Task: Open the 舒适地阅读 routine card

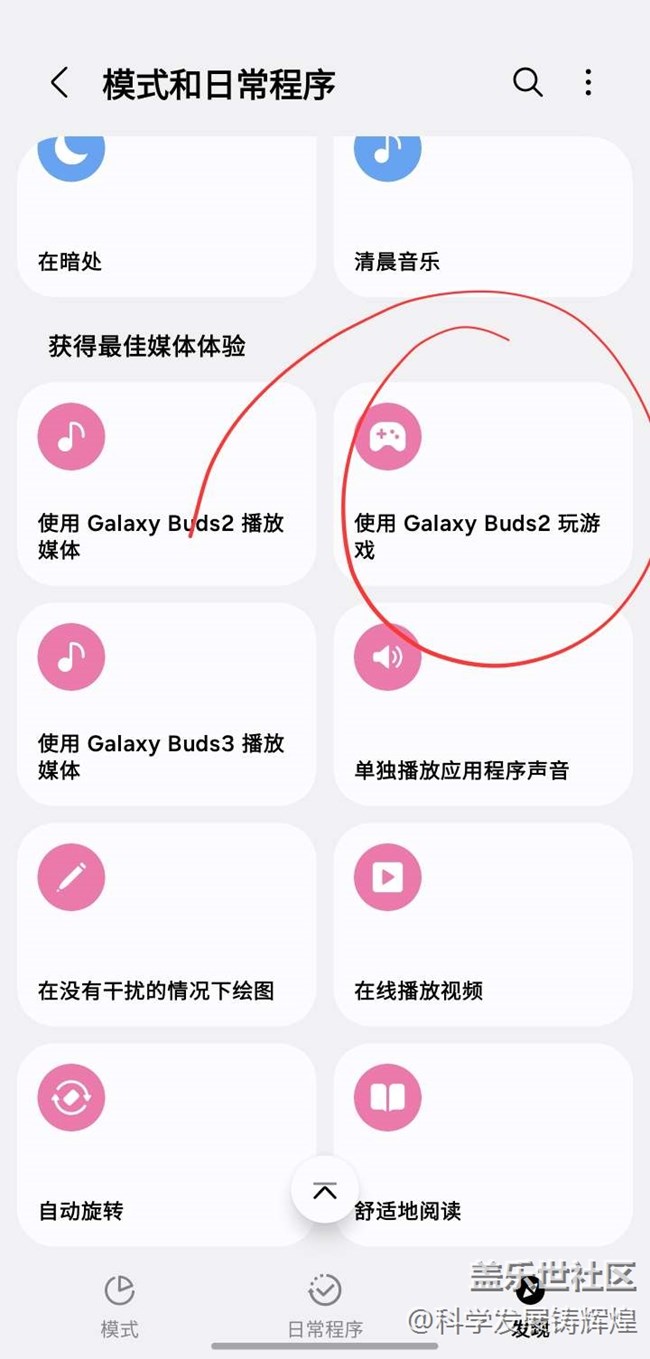Action: click(482, 1144)
